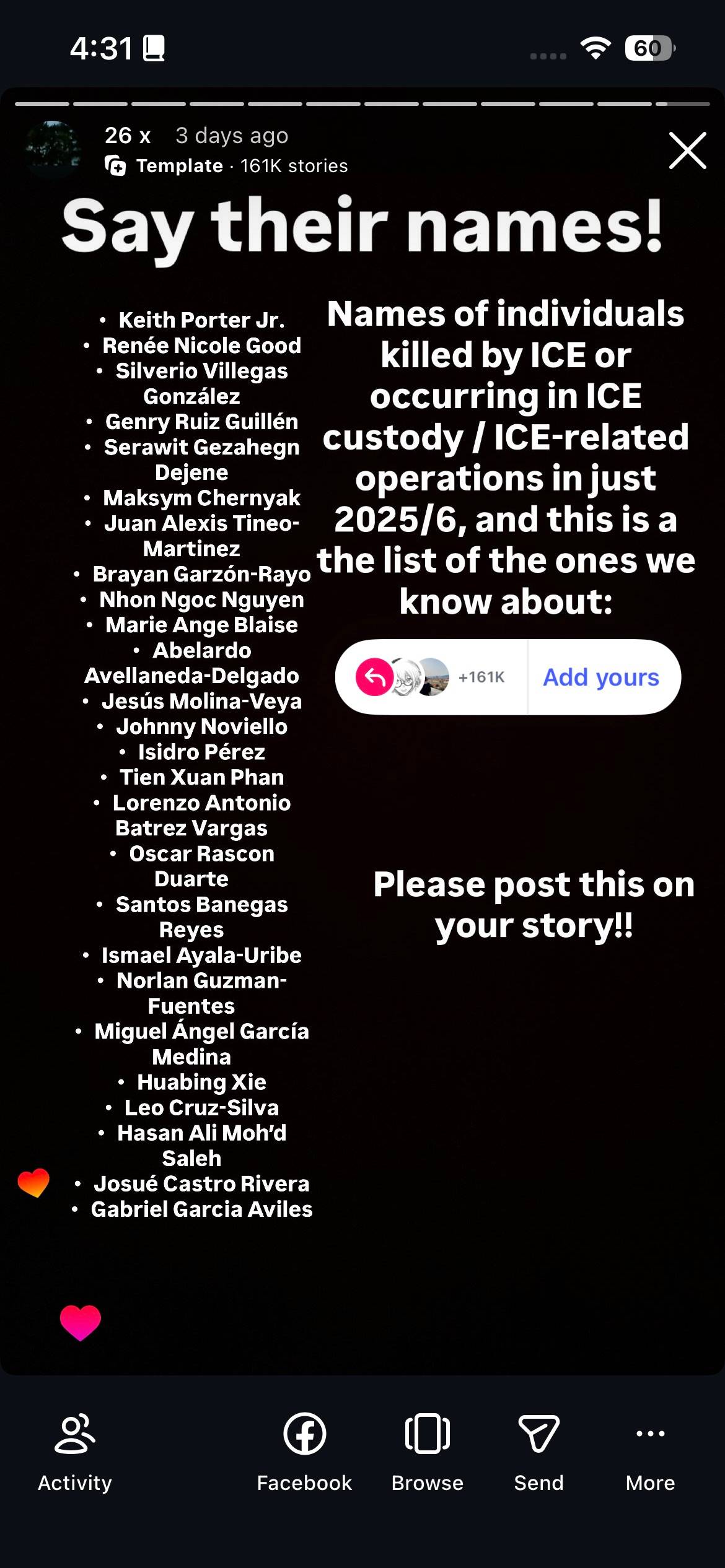Screen dimensions: 725x1568
Task: View participants in the +161K sticker
Action: pyautogui.click(x=431, y=677)
